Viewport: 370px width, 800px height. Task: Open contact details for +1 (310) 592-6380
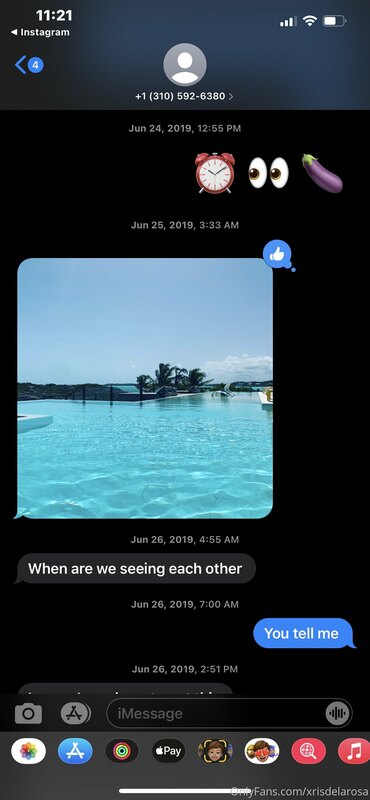[x=184, y=96]
